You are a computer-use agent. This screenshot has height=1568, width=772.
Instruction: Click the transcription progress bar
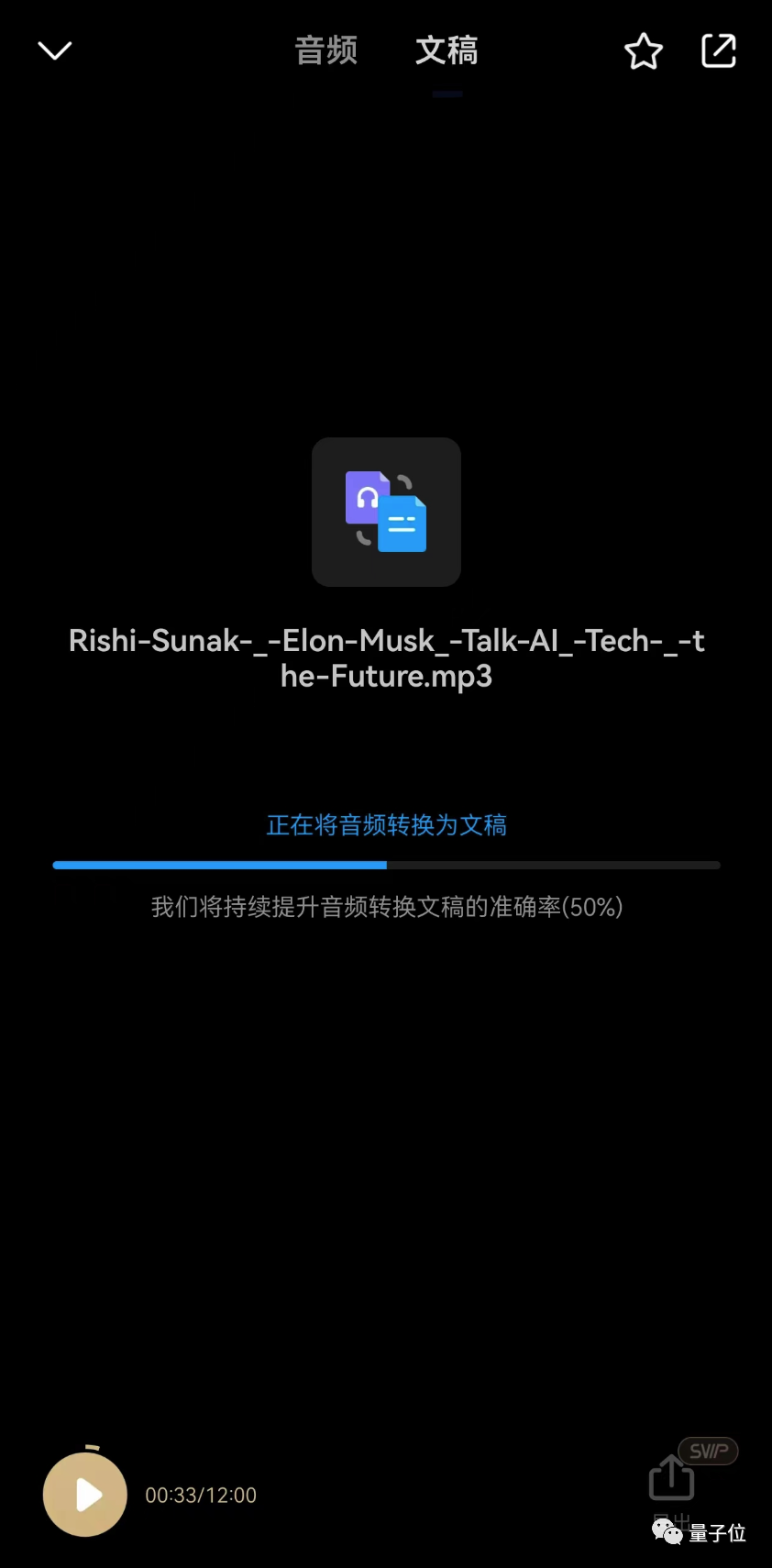pyautogui.click(x=386, y=865)
